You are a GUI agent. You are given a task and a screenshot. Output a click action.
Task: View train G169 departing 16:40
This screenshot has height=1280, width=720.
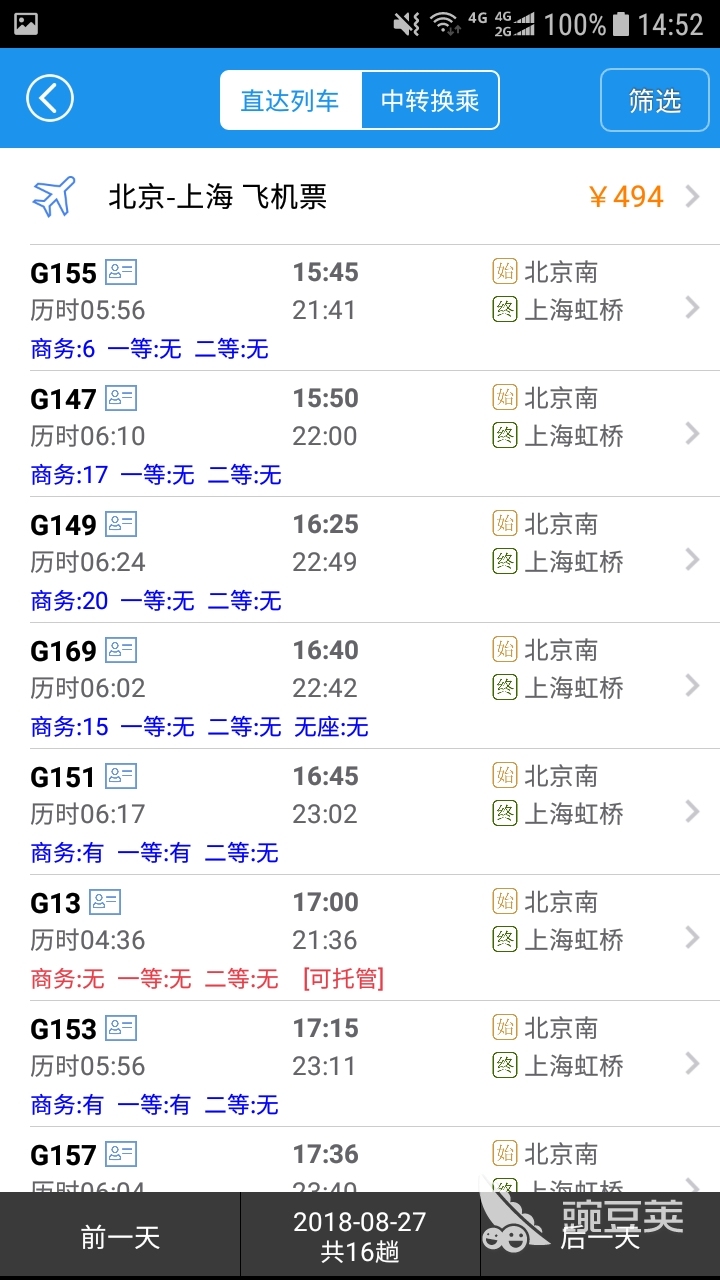360,686
